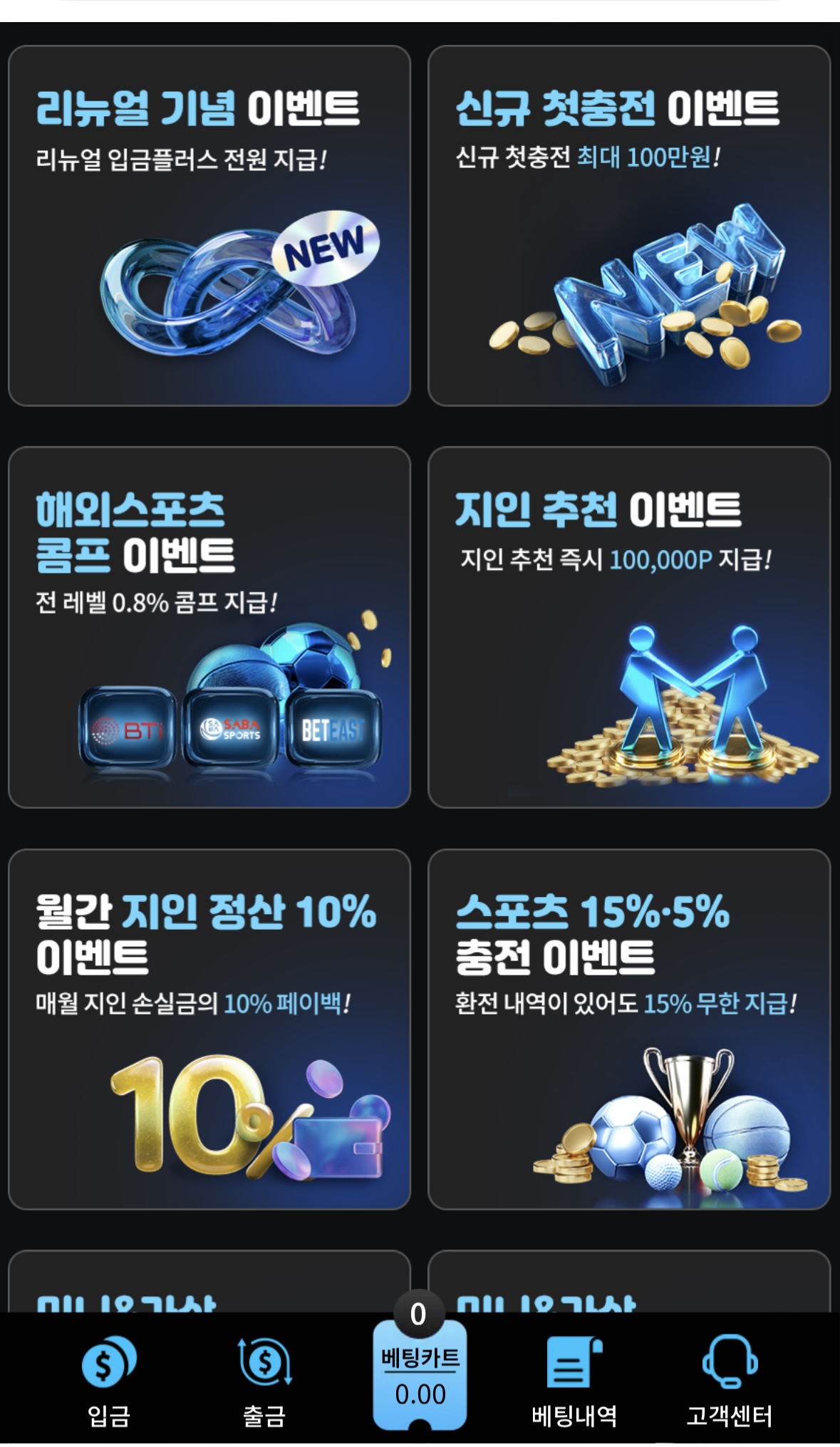840x1447 pixels.
Task: Open the 지인 추천 이벤트 card
Action: (628, 627)
